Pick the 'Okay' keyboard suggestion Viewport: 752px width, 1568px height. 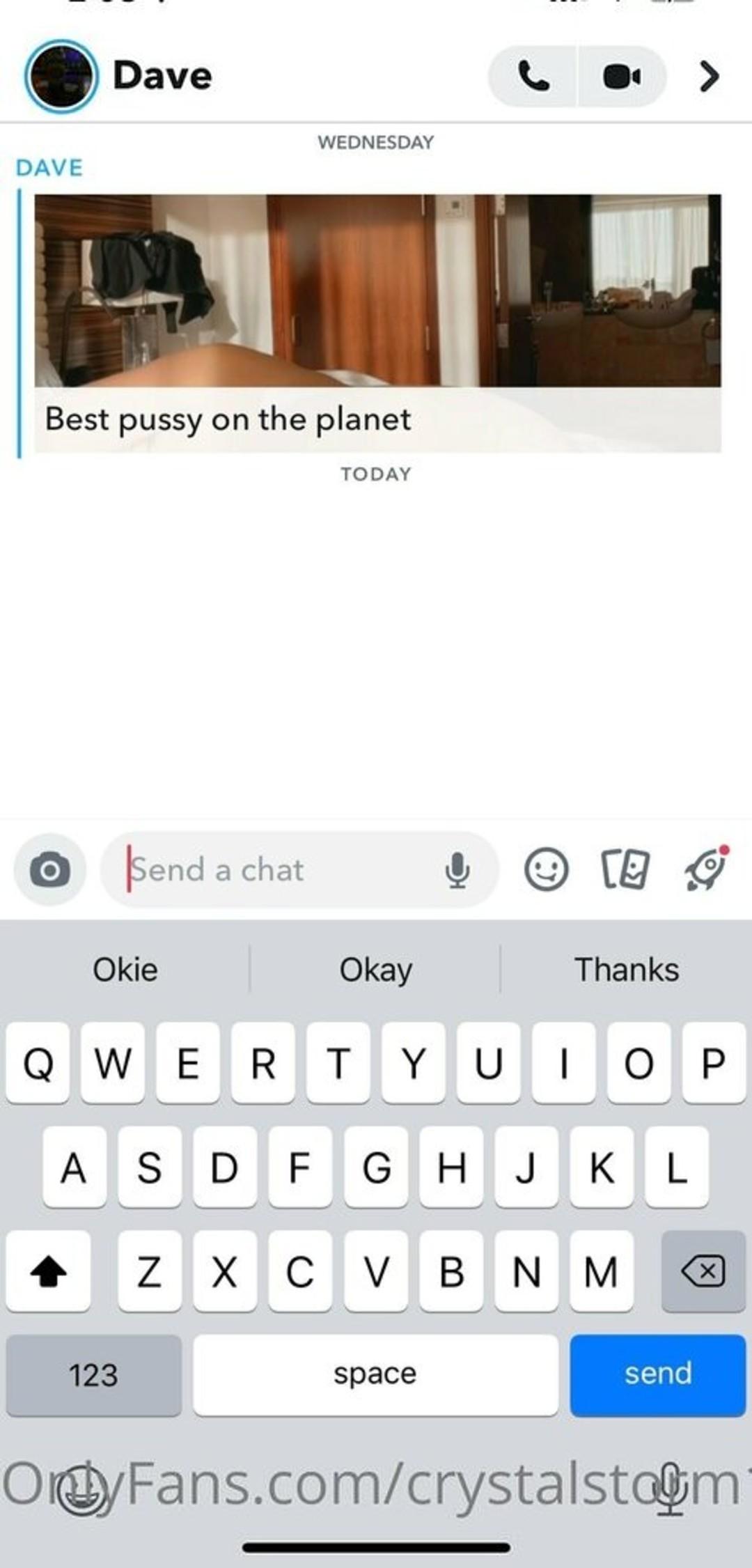[375, 970]
